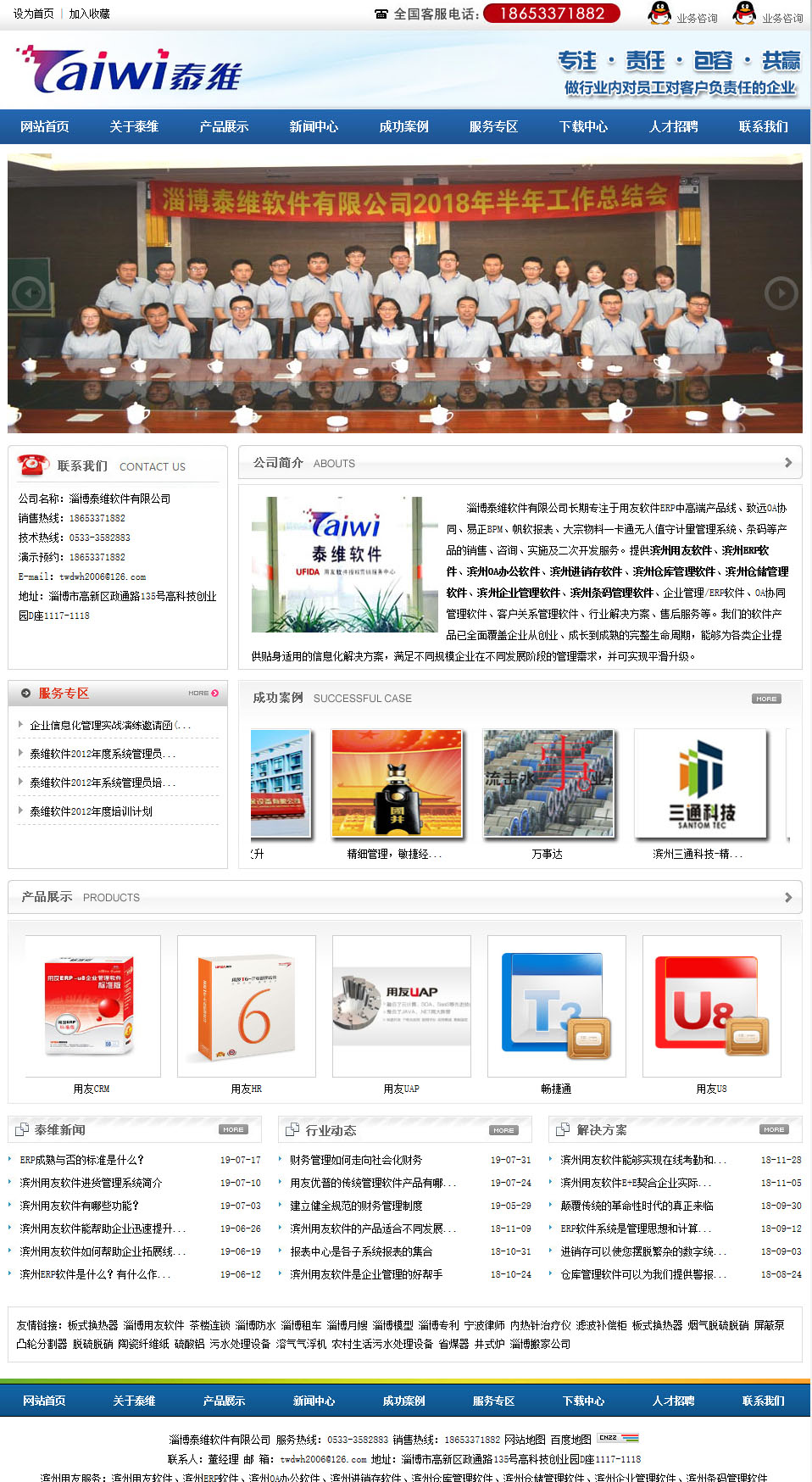Go to 产品展示 in the top menu
Image resolution: width=812 pixels, height=1482 pixels.
click(224, 126)
